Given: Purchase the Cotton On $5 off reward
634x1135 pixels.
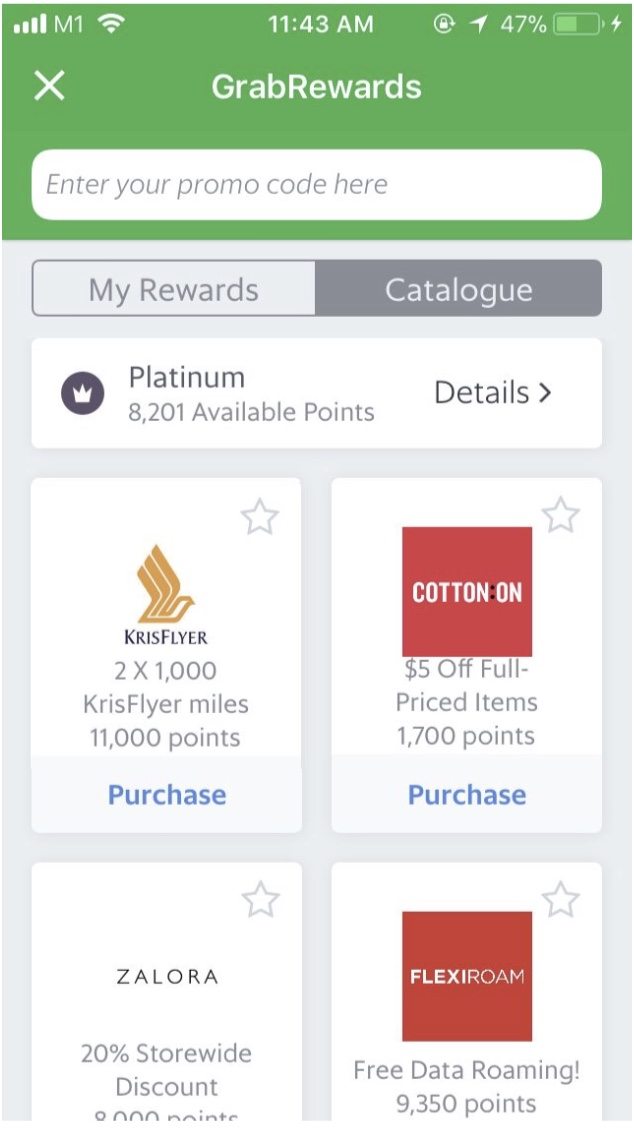Looking at the screenshot, I should pos(466,795).
